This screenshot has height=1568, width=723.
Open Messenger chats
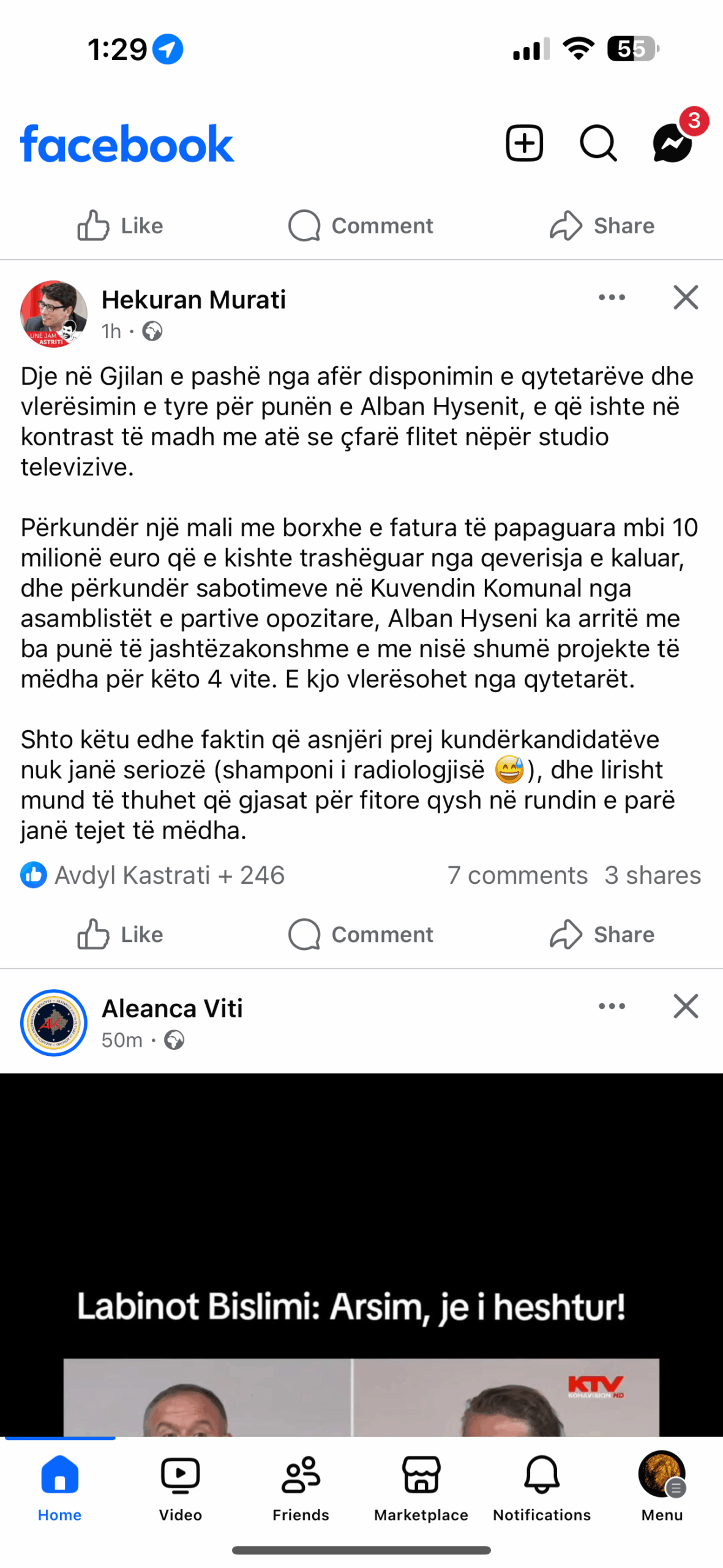click(x=672, y=143)
